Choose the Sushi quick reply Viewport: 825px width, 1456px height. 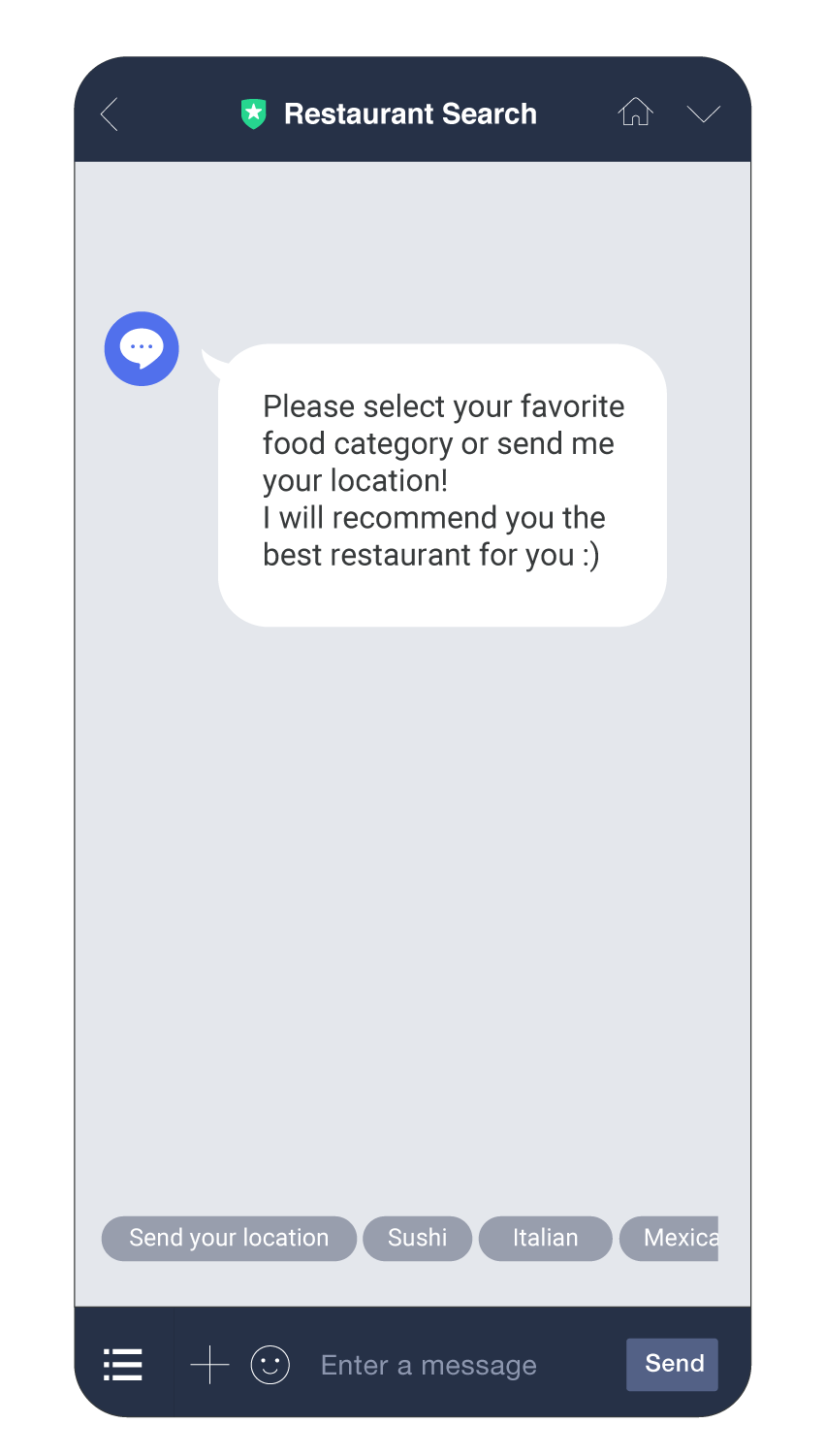pyautogui.click(x=417, y=1238)
